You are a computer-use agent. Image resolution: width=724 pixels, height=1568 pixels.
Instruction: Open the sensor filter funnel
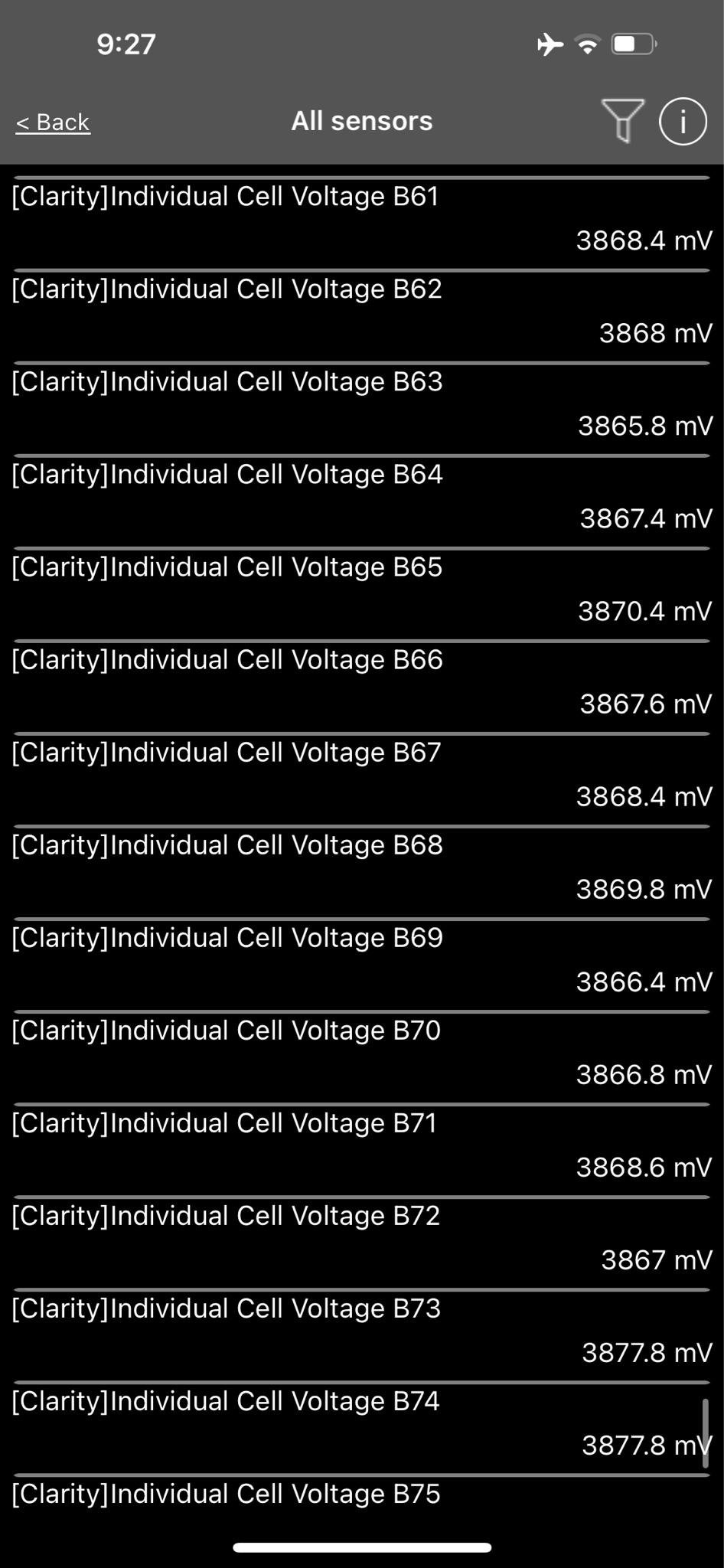tap(623, 121)
